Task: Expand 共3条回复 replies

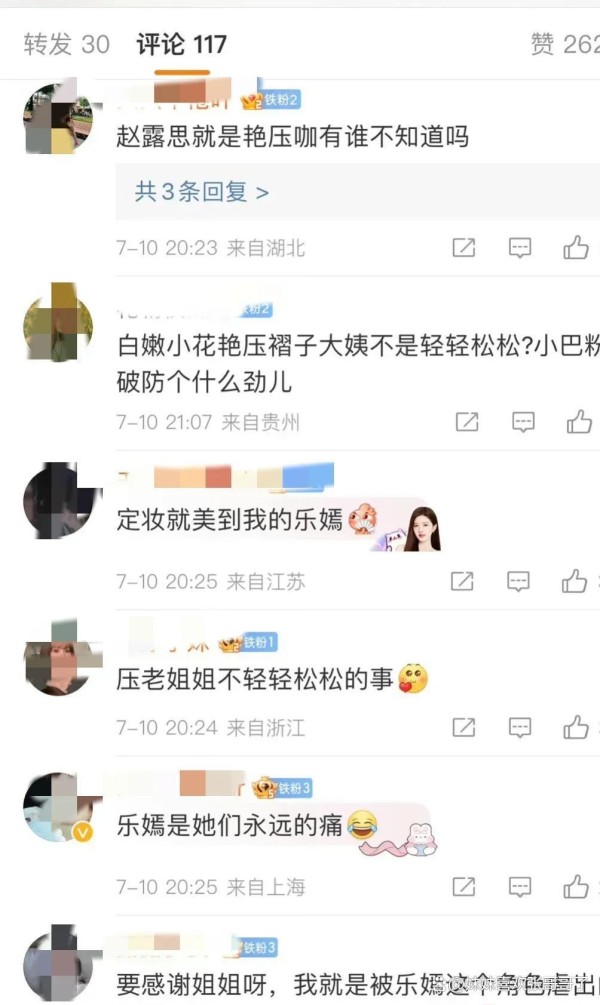Action: (201, 192)
